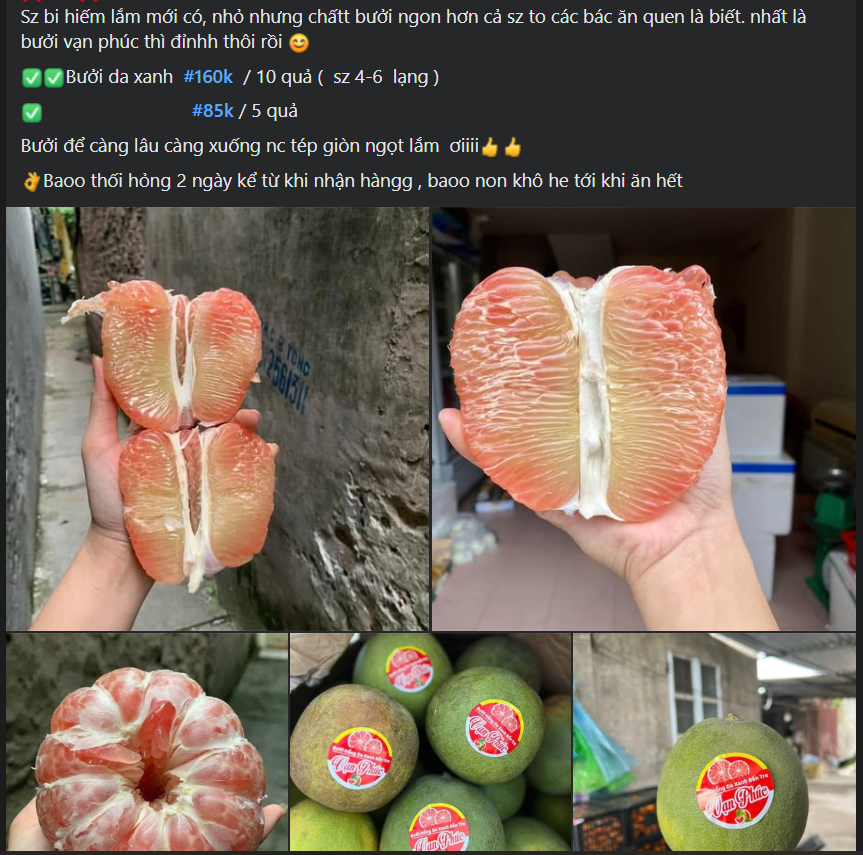
Task: Open the #85k hashtag link
Action: pos(212,111)
